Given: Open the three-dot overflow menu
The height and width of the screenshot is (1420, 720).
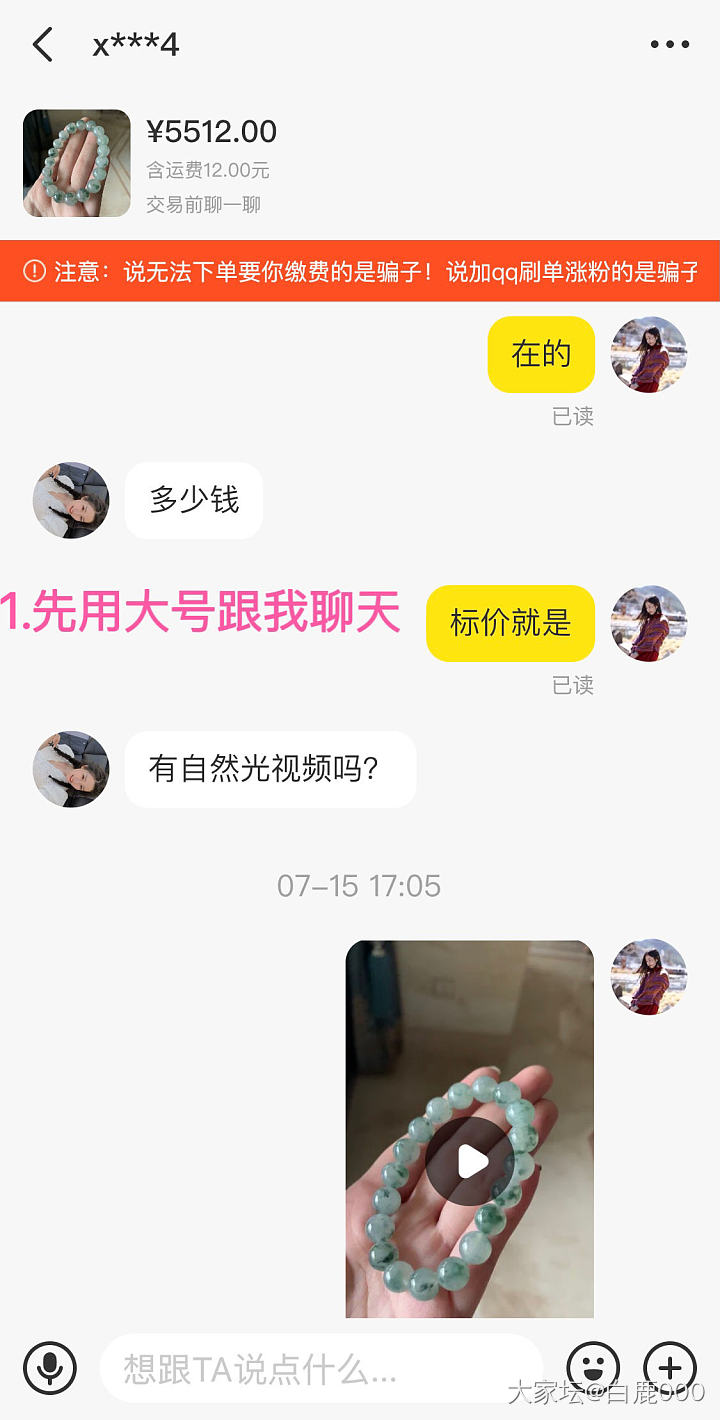Looking at the screenshot, I should [669, 45].
